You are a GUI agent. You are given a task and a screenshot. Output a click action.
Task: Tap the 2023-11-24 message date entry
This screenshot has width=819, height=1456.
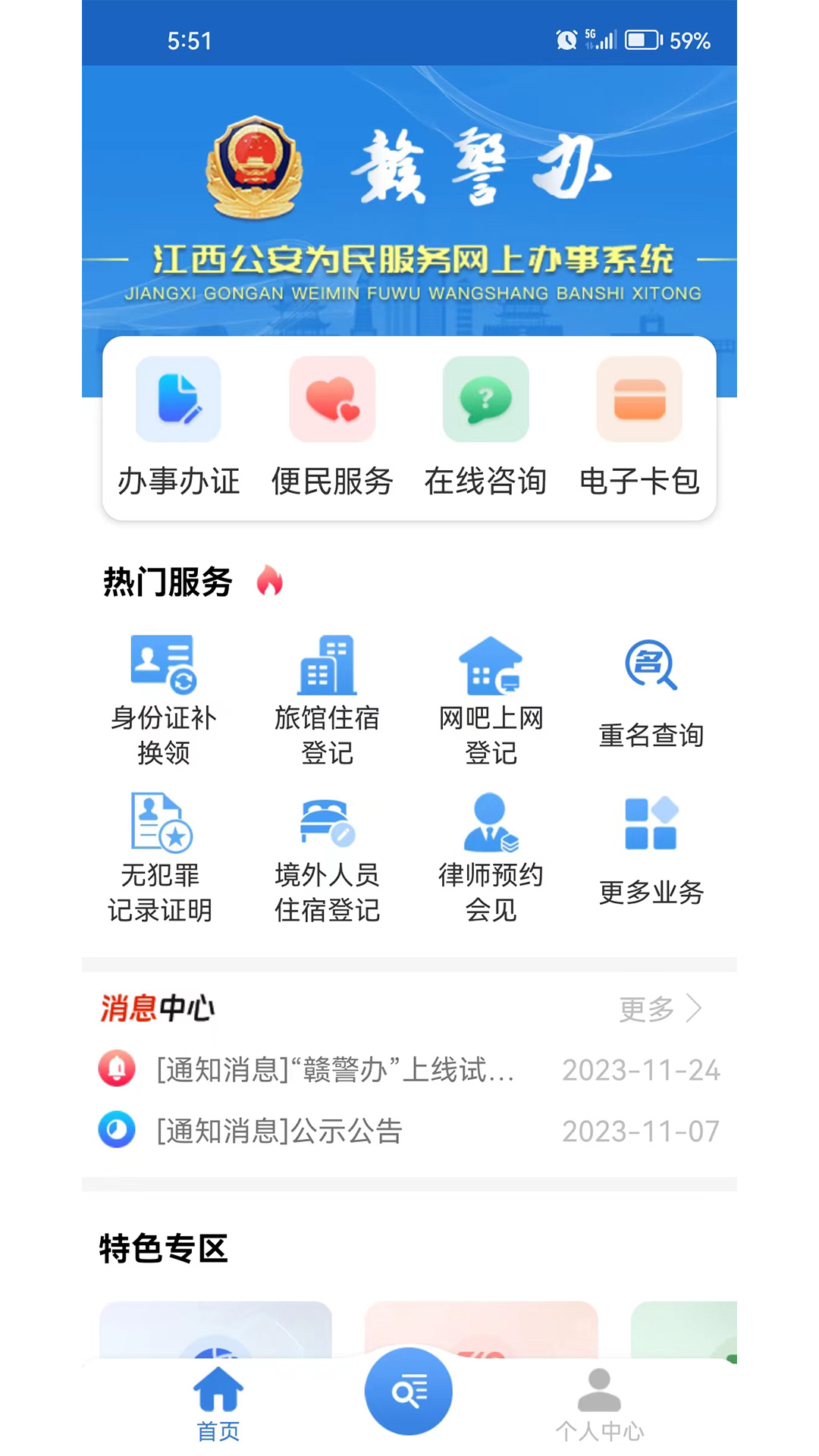641,1071
